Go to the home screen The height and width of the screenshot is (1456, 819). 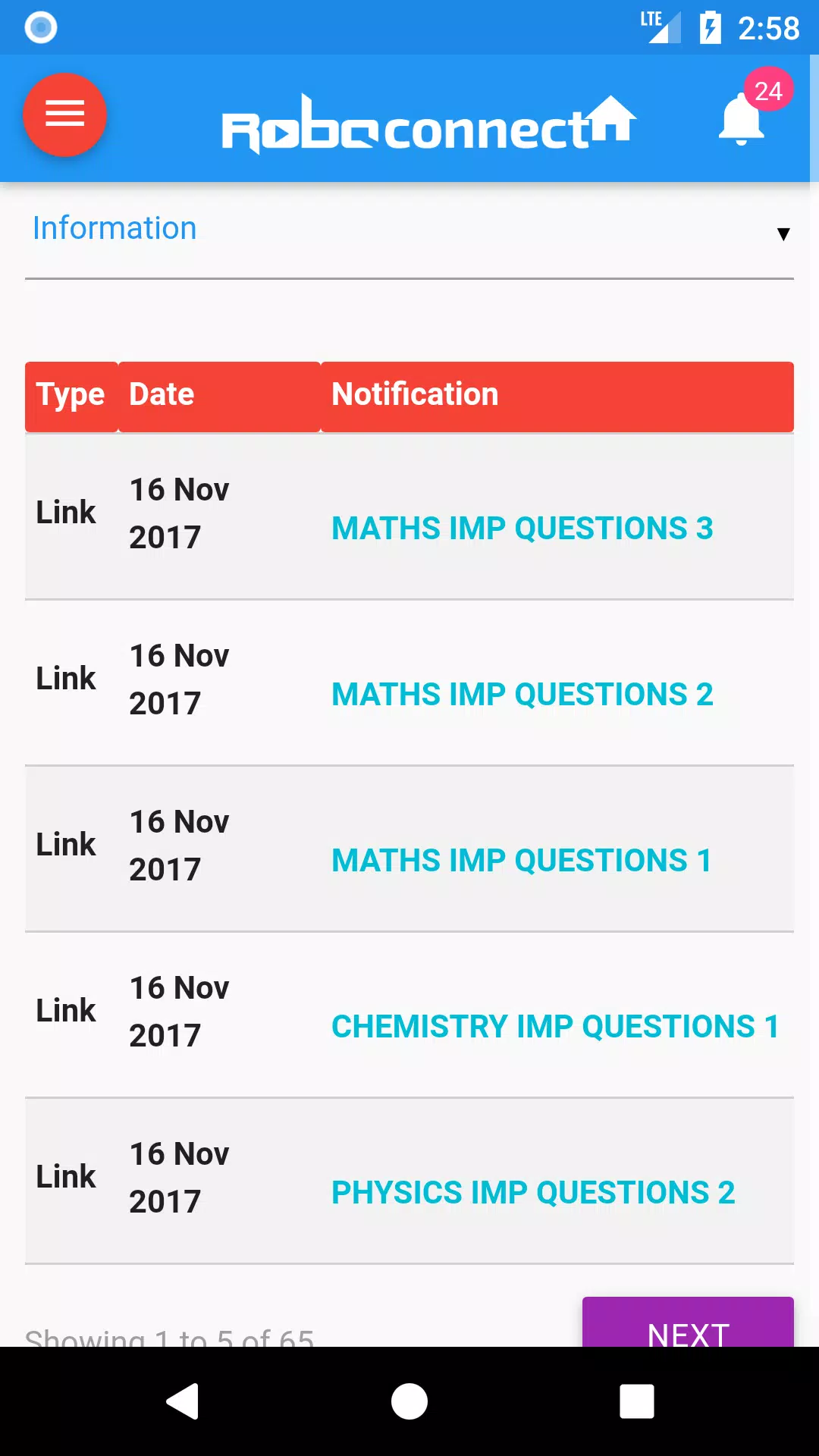click(409, 1401)
